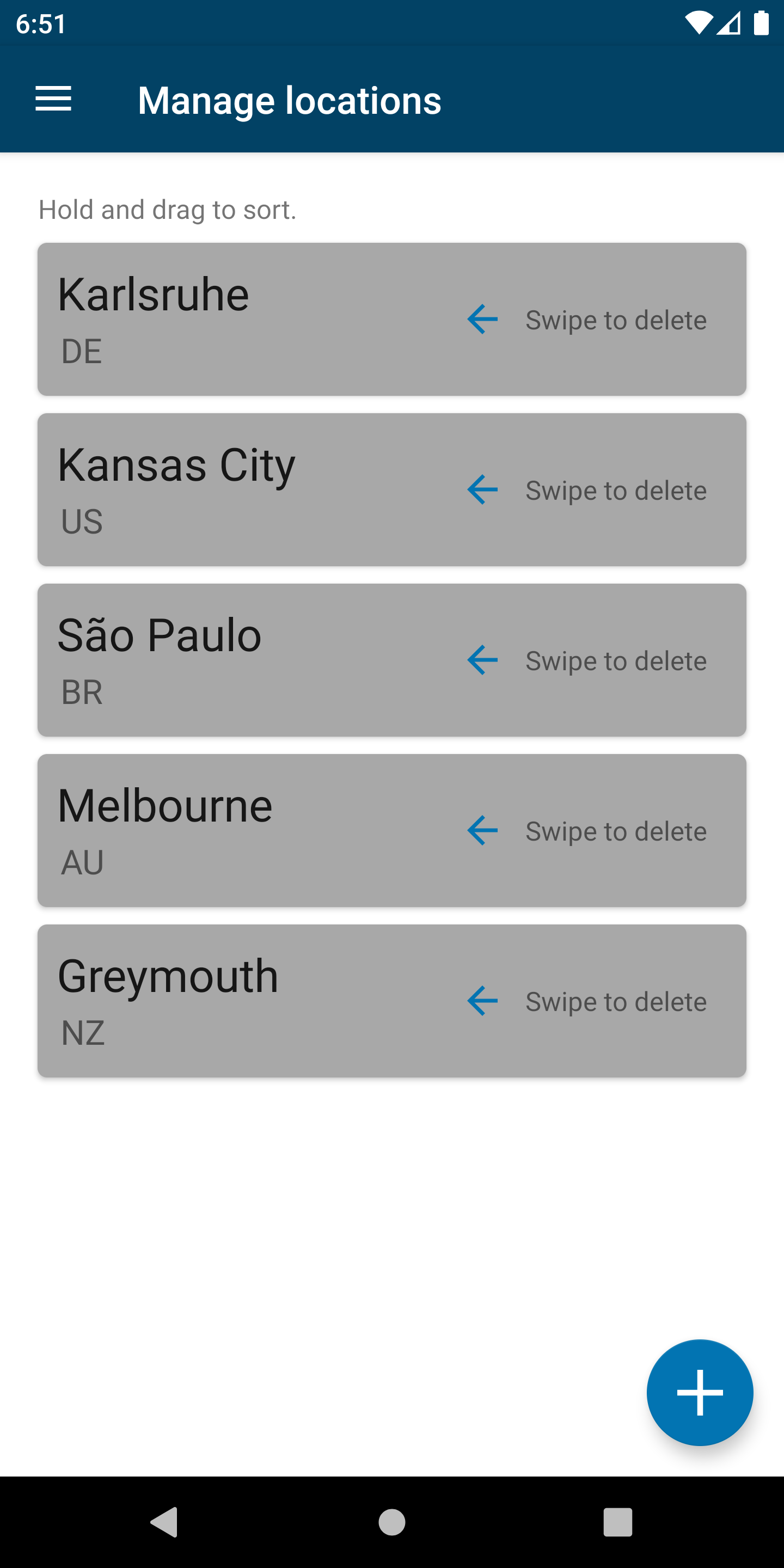Open the São Paulo location card
784x1568 pixels.
391,660
